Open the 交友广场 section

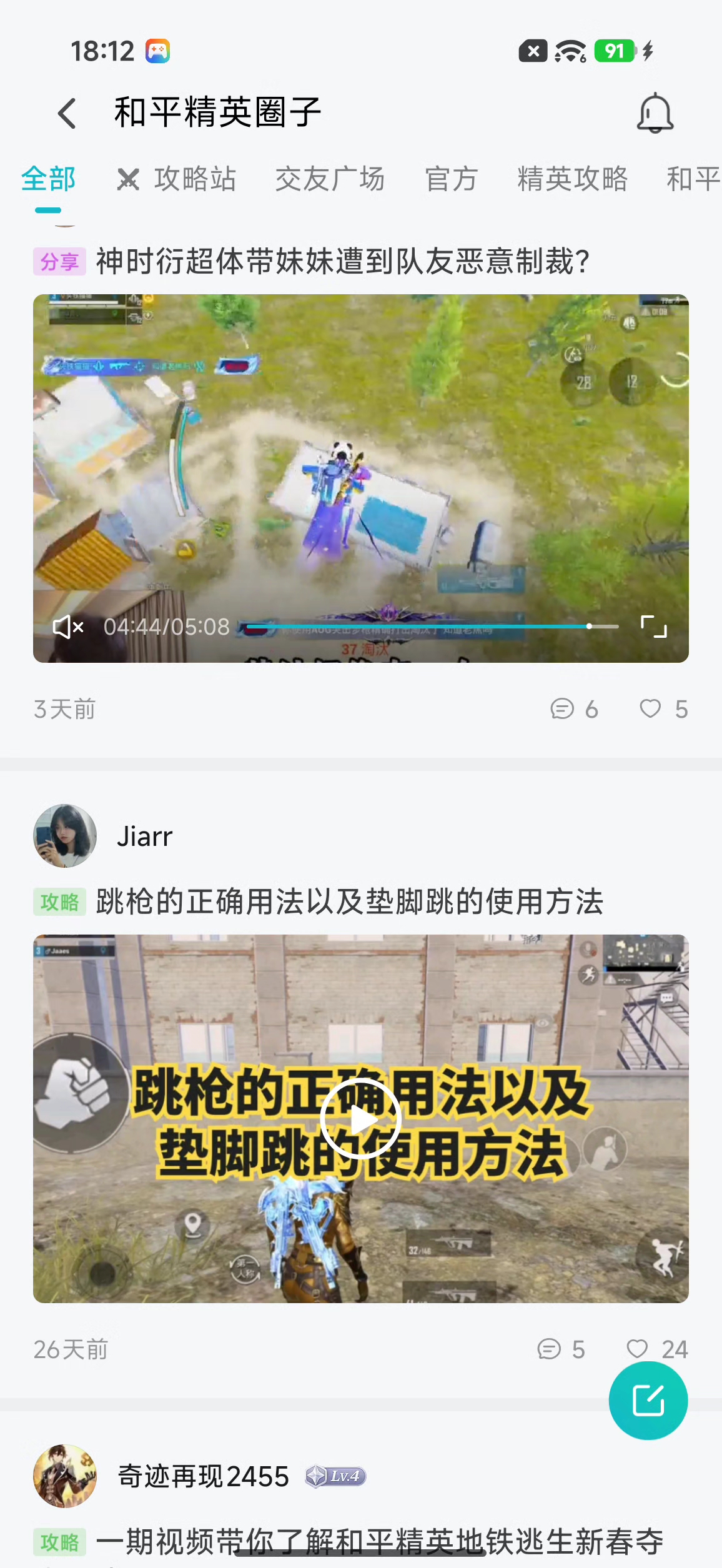tap(330, 179)
